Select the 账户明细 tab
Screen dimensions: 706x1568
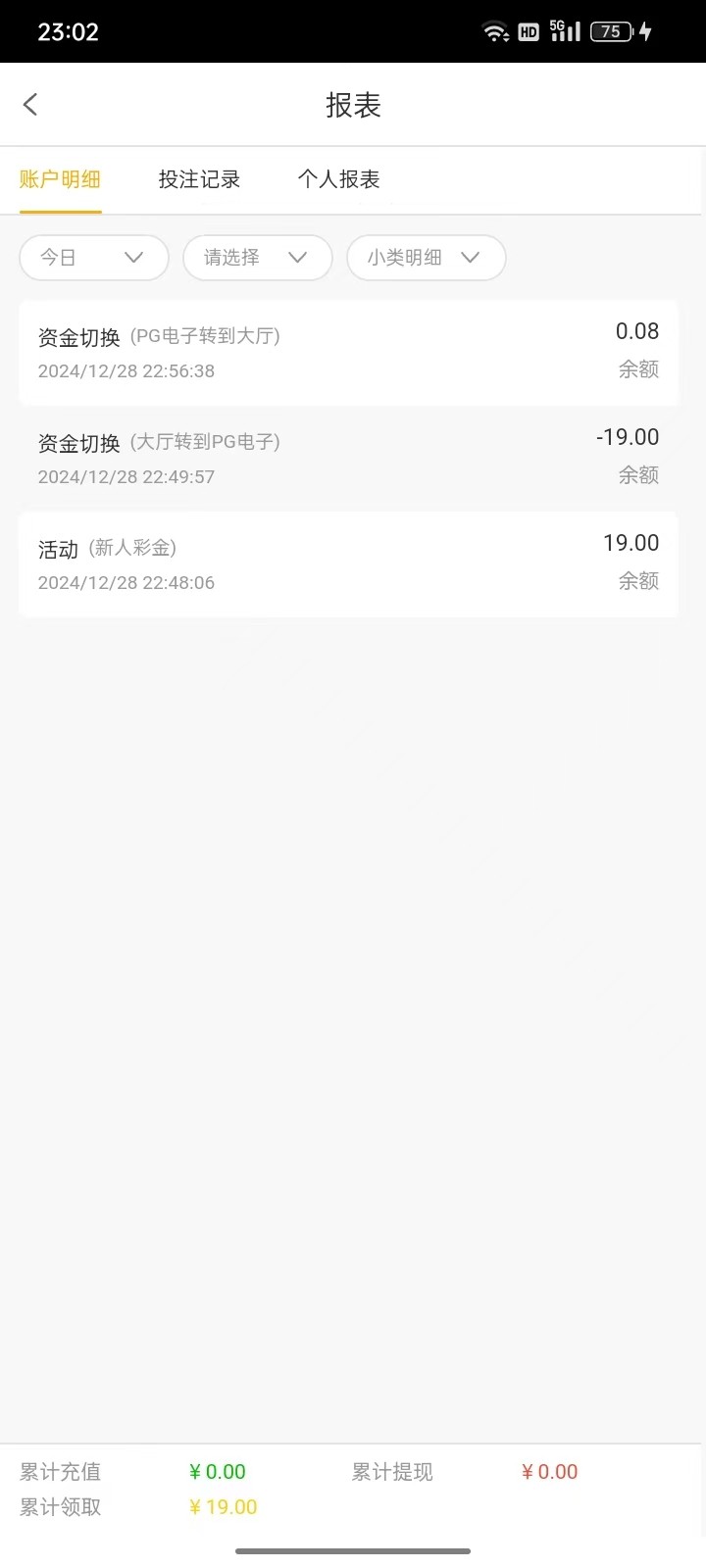[60, 179]
